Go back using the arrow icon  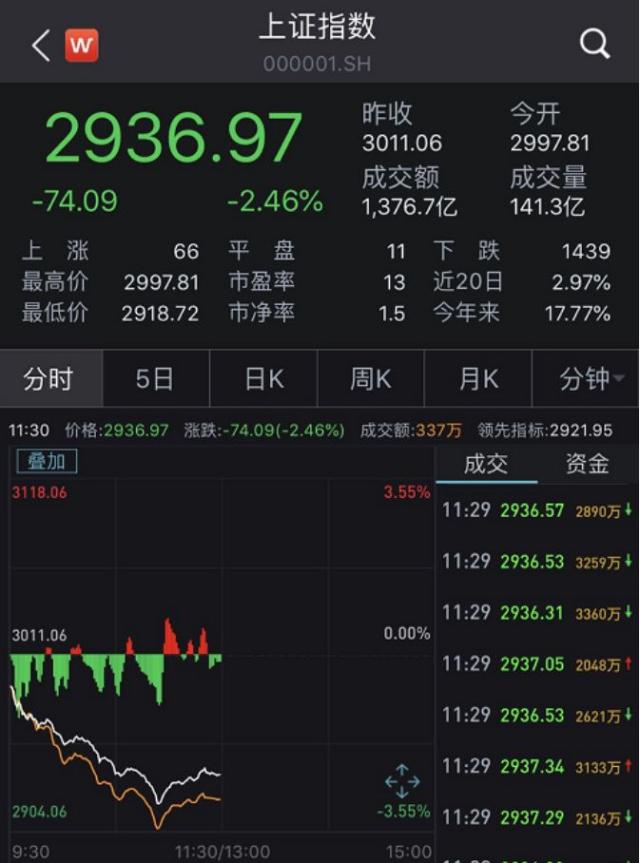[41, 45]
